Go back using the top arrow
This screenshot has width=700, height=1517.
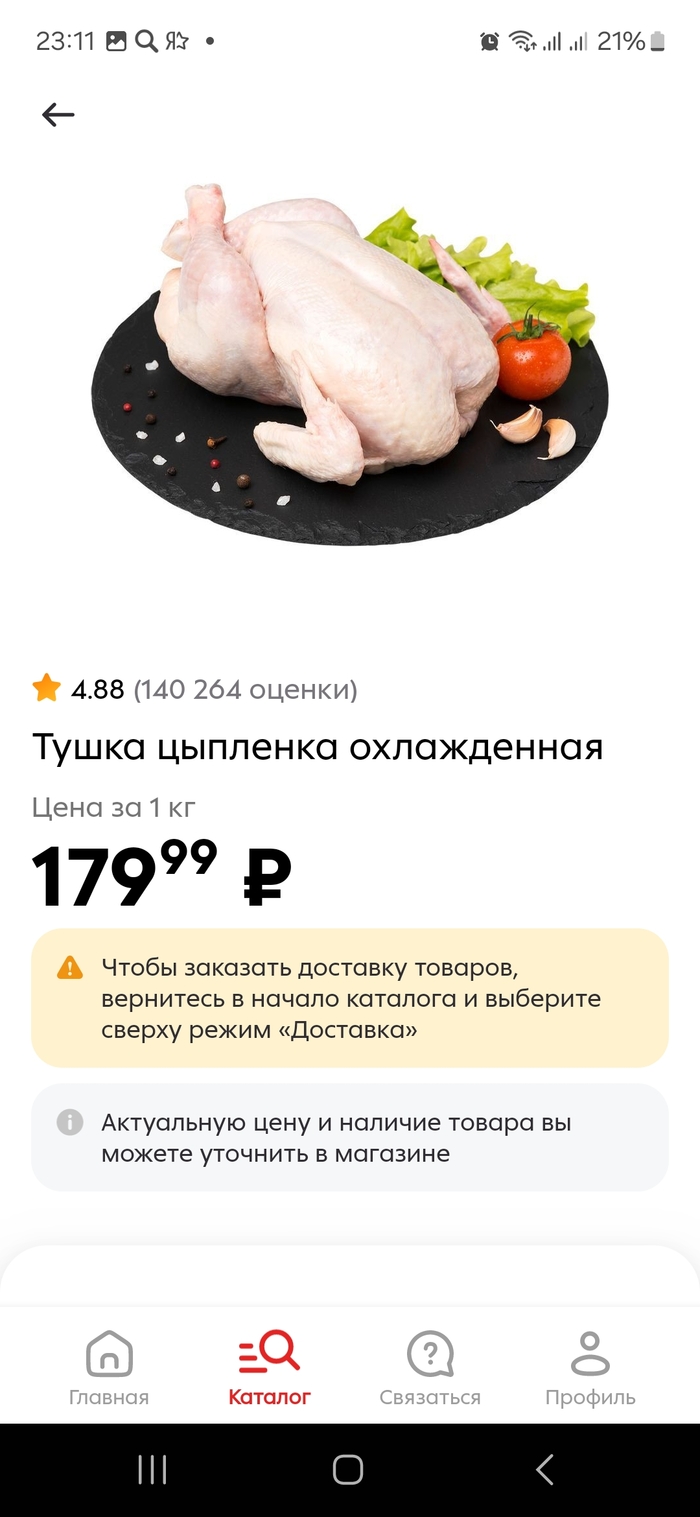coord(58,115)
